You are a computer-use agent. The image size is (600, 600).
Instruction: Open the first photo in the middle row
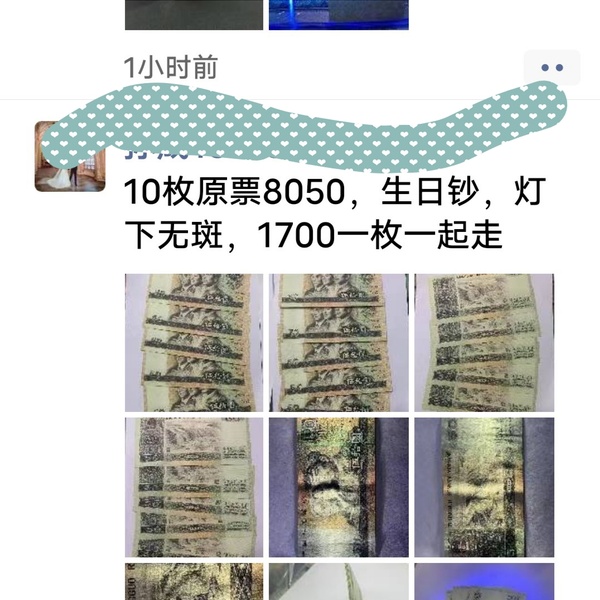(x=194, y=487)
